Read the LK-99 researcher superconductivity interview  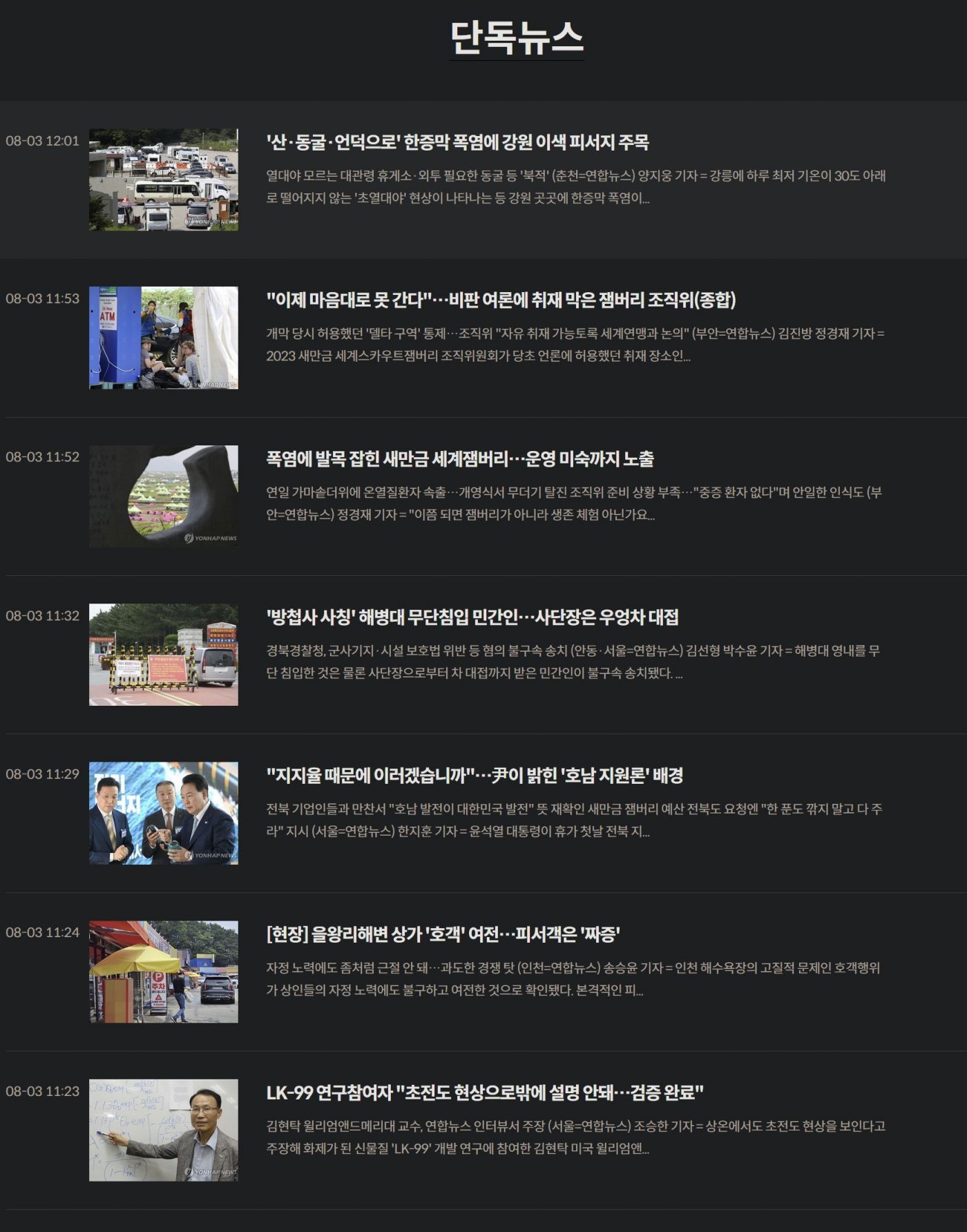pyautogui.click(x=485, y=1093)
